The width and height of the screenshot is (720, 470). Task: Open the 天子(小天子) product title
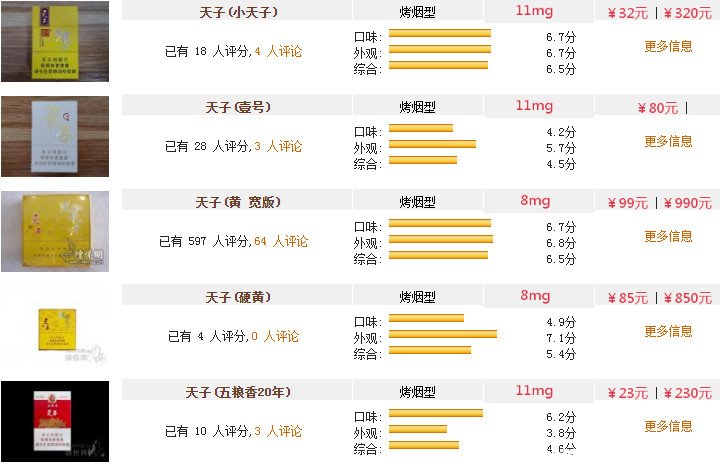click(238, 12)
